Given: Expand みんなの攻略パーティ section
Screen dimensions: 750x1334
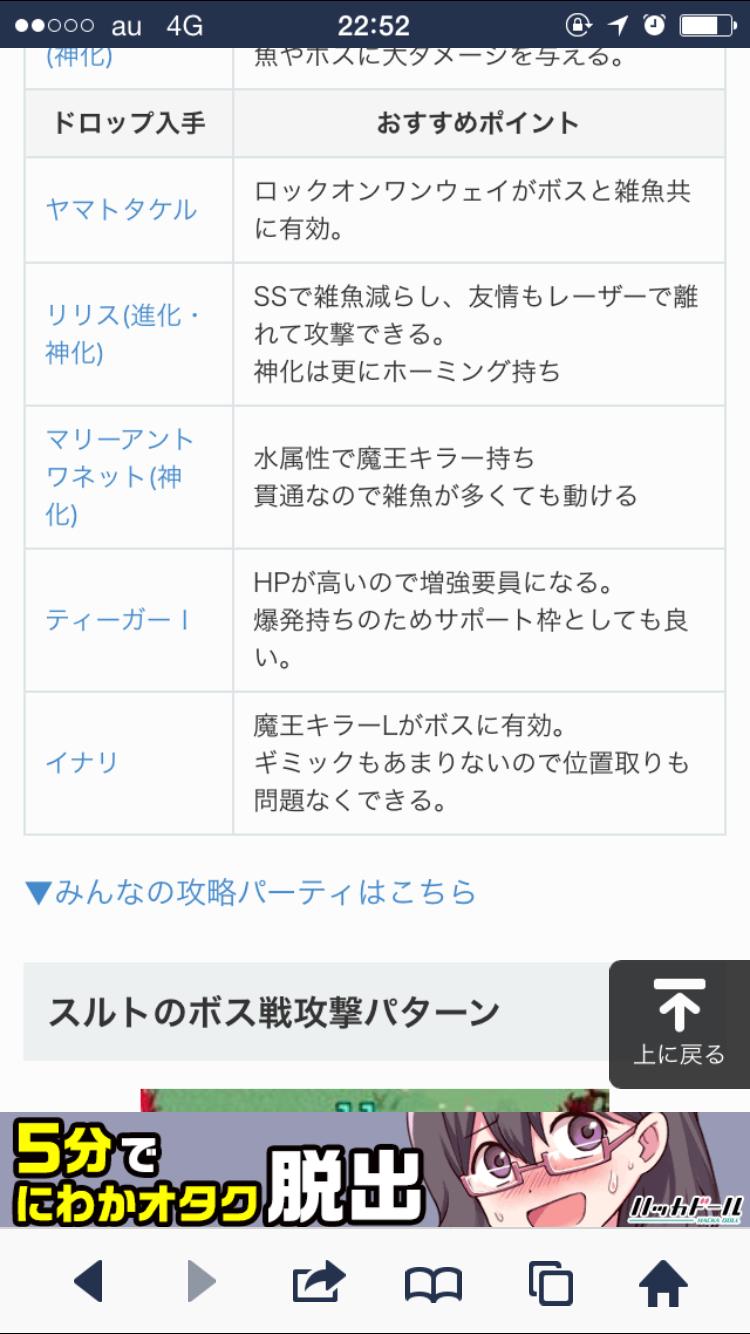Looking at the screenshot, I should pos(249,894).
